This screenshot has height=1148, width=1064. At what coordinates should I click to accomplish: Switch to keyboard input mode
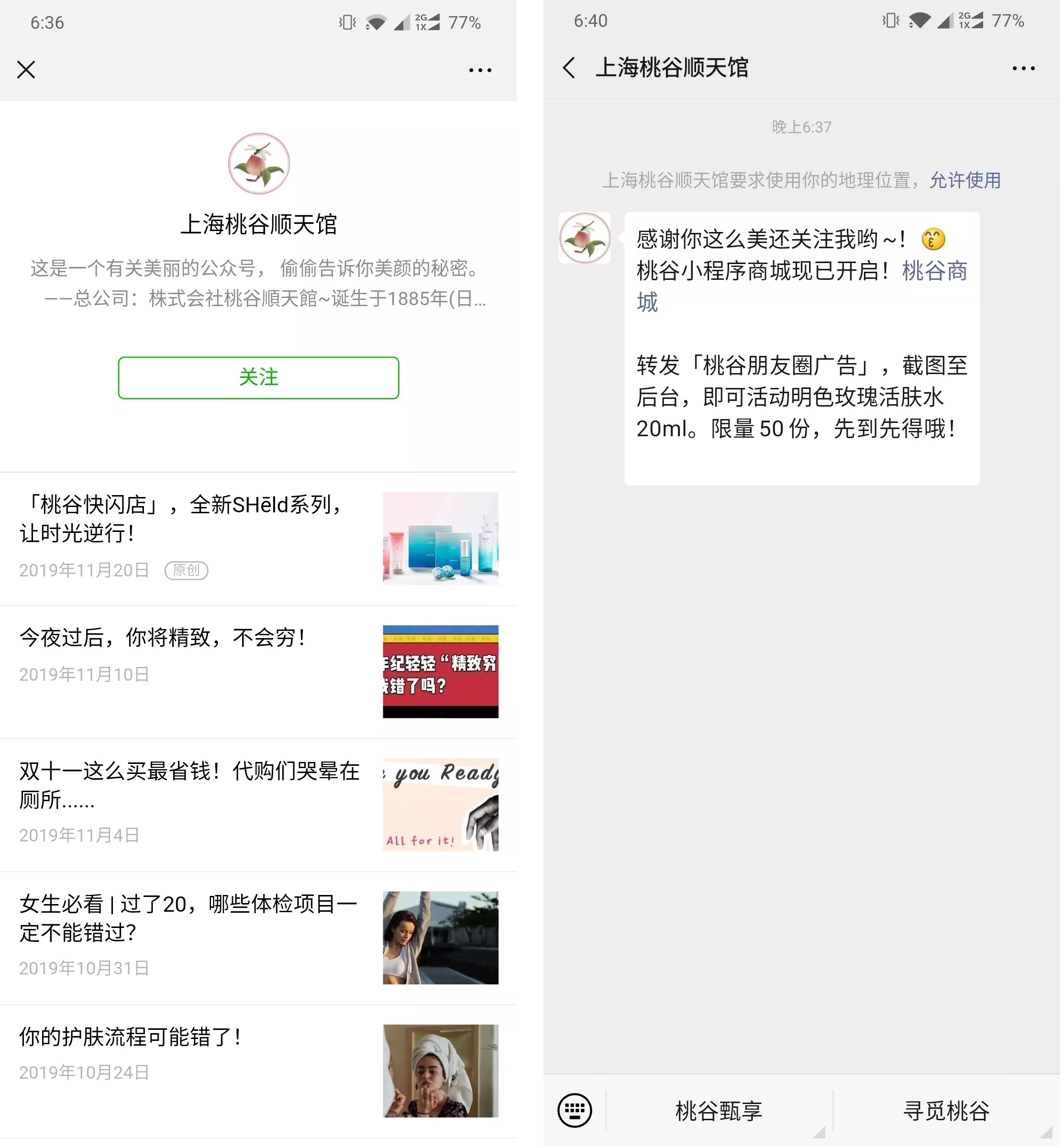point(575,1110)
